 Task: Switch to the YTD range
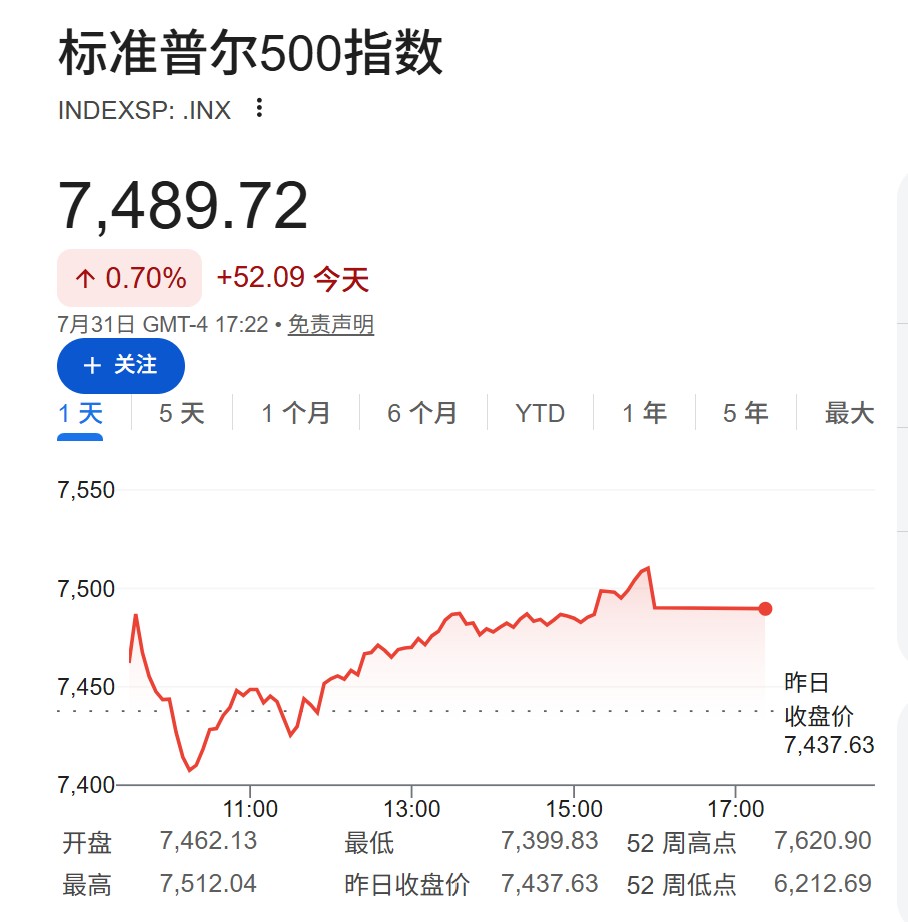click(540, 413)
